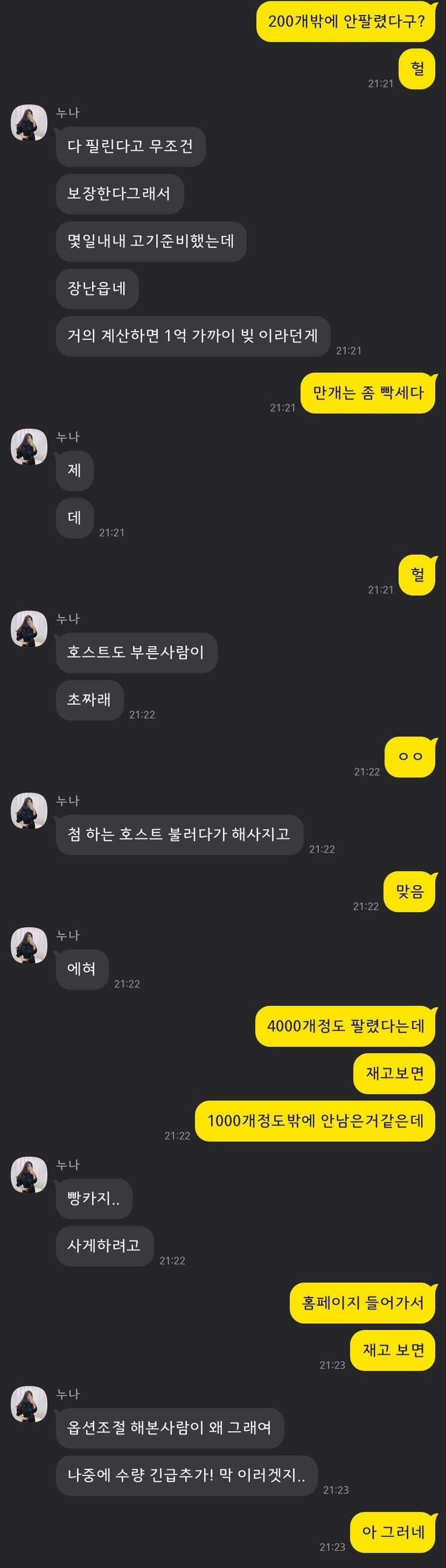
Task: Tap 누나's avatar next to '호스트도 부른사람이'
Action: click(29, 628)
